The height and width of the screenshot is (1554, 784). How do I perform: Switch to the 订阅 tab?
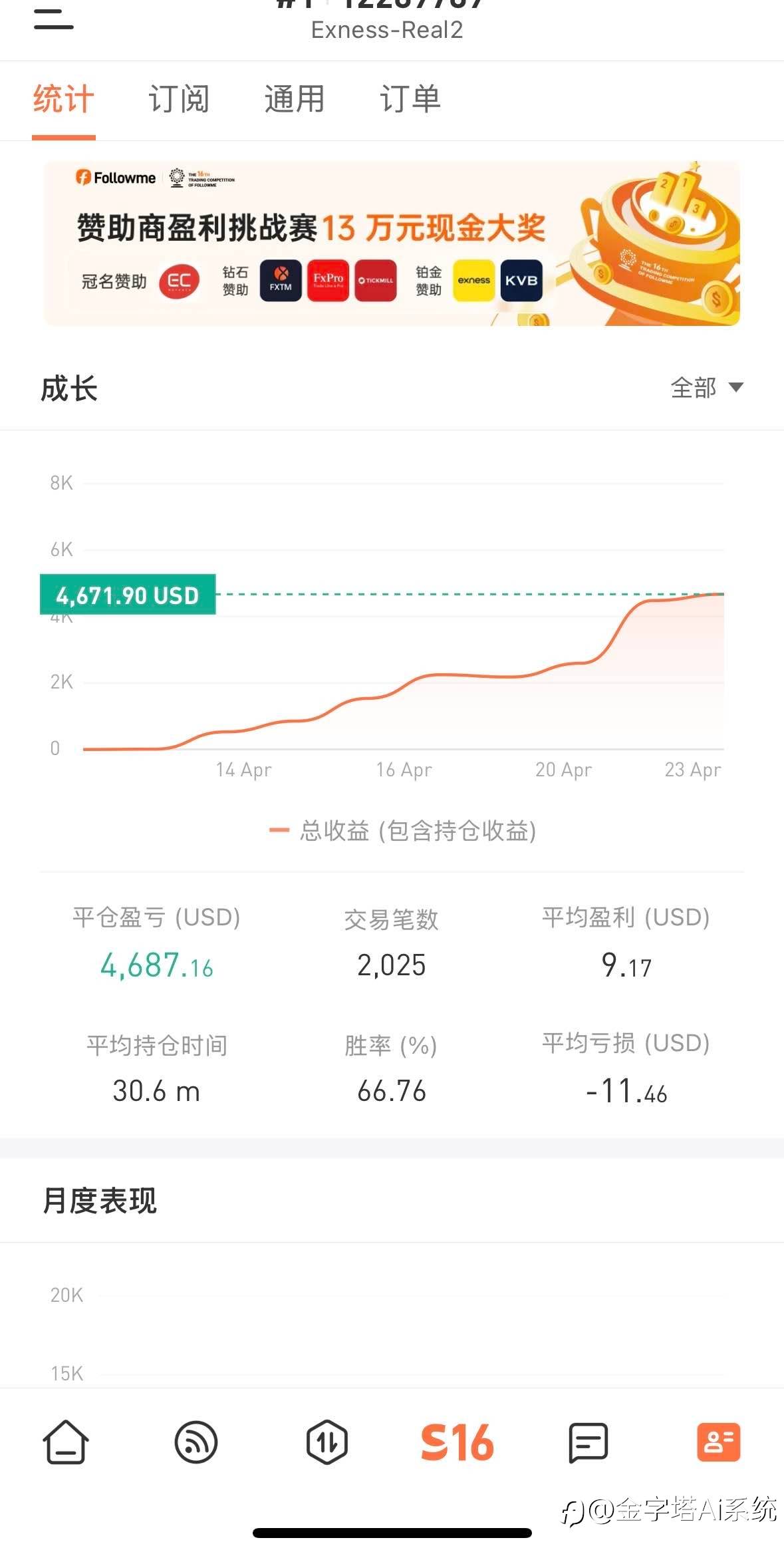tap(179, 99)
